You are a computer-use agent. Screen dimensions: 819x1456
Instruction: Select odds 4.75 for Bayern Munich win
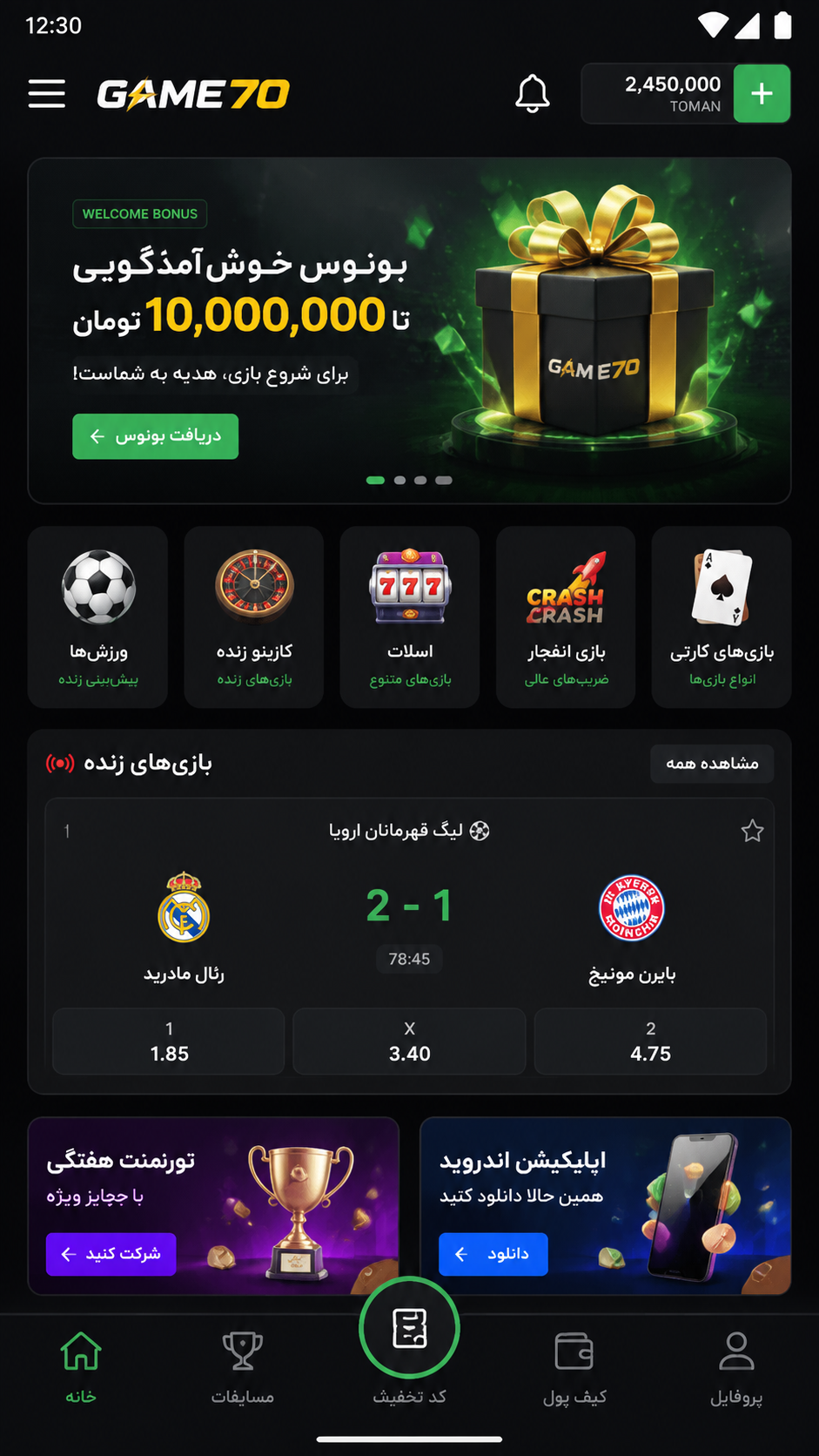pos(650,1041)
